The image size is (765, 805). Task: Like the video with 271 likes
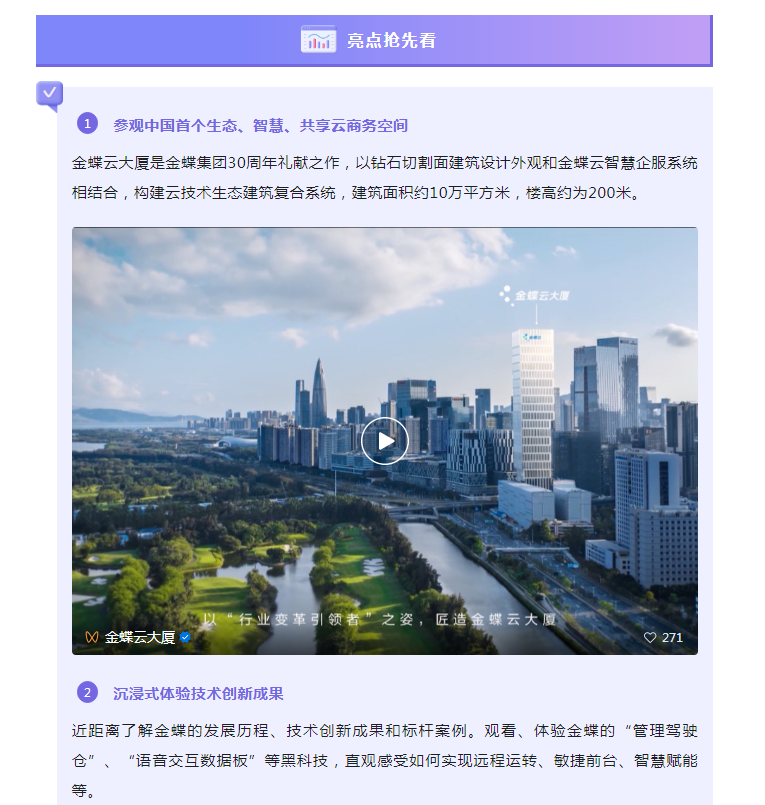[x=650, y=637]
